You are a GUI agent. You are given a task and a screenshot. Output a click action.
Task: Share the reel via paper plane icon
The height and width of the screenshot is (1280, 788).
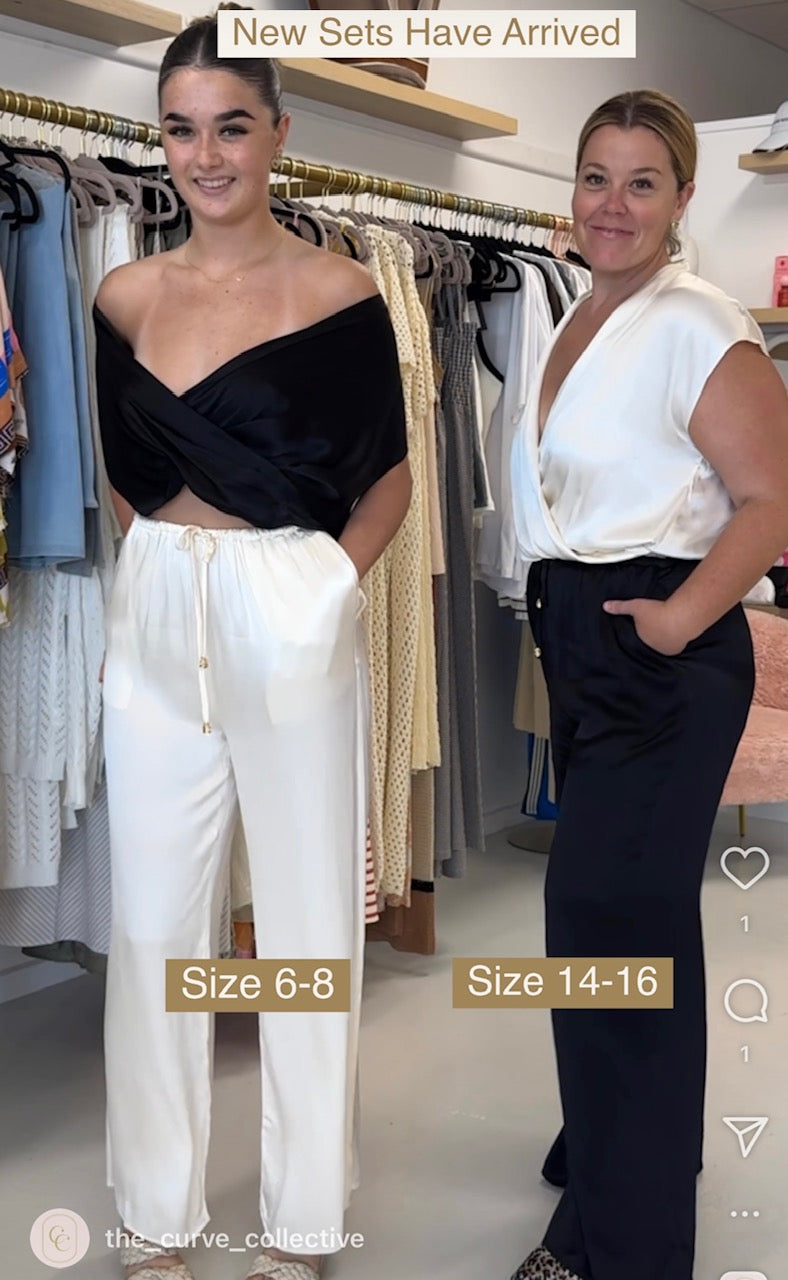point(745,1135)
